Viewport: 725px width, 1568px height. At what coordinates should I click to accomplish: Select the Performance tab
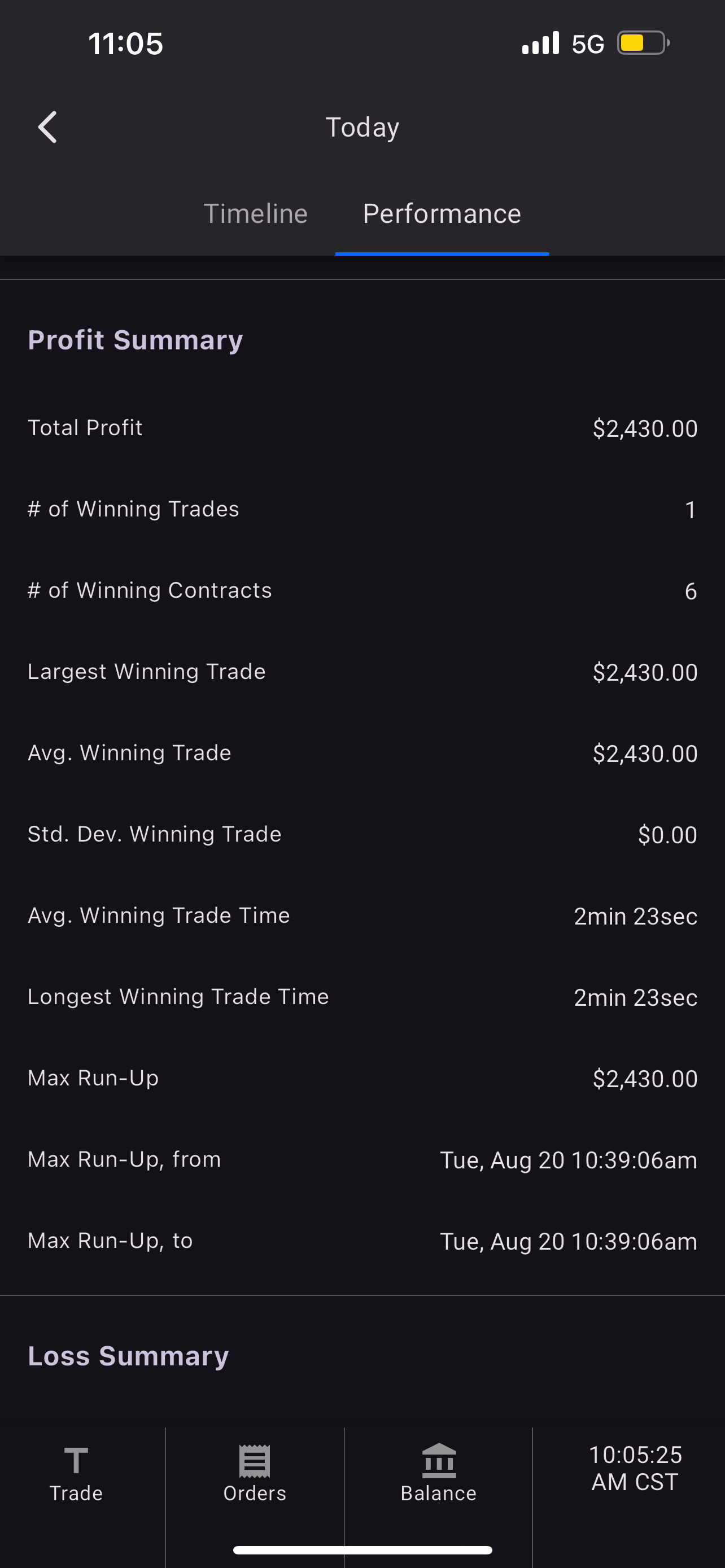coord(442,214)
